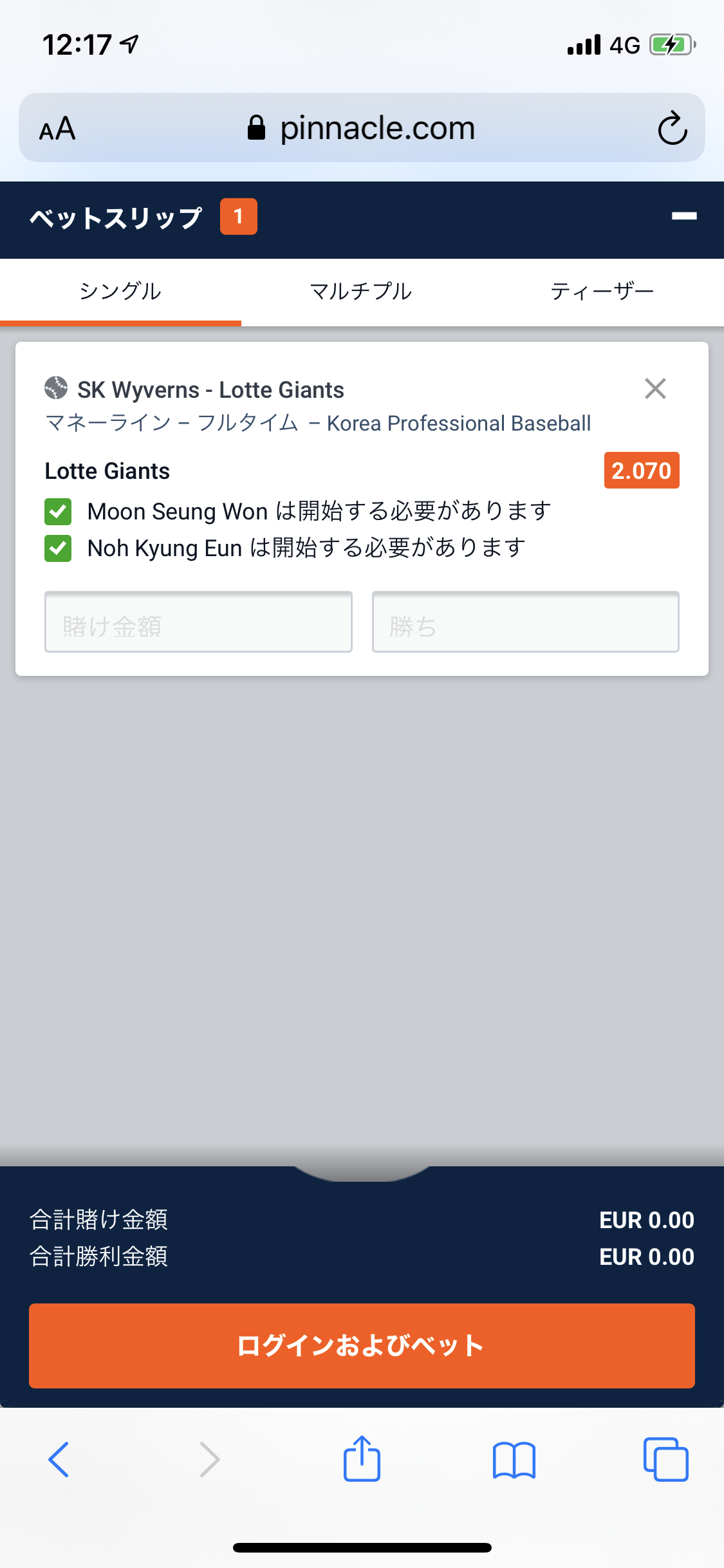Remove the SK Wyverns - Lotte Giants bet
724x1568 pixels.
pos(655,389)
